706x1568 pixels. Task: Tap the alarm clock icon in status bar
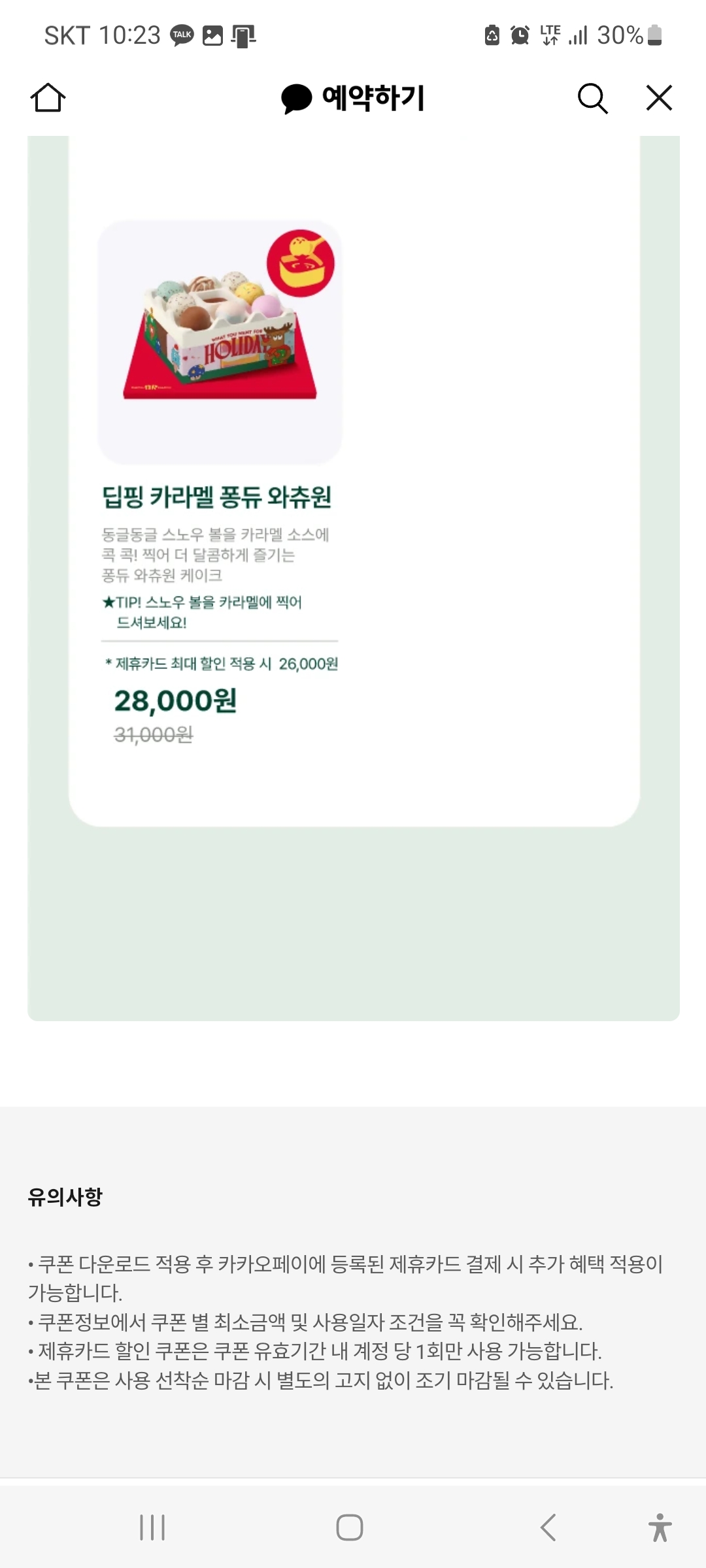[518, 35]
